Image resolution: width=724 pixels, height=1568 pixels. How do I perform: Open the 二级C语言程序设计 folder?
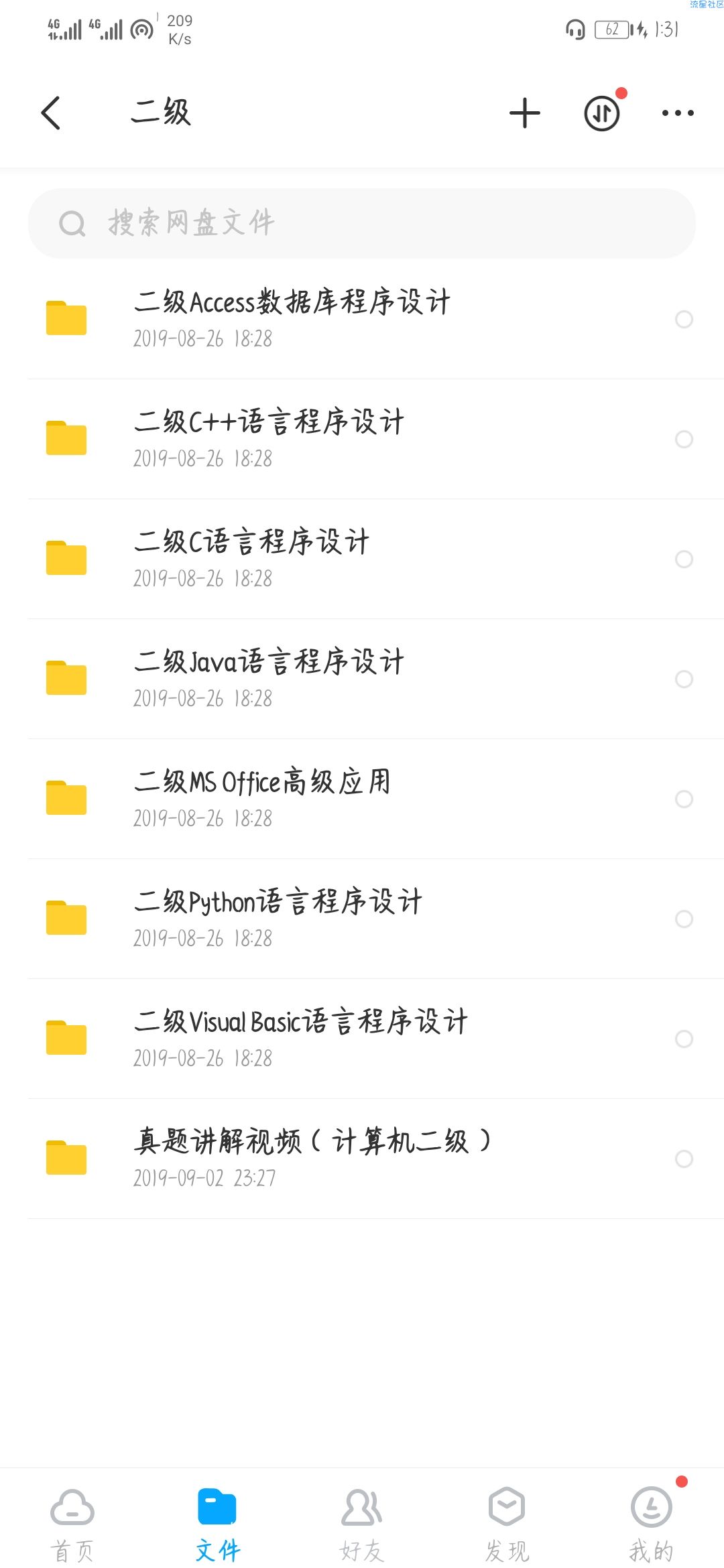[362, 559]
